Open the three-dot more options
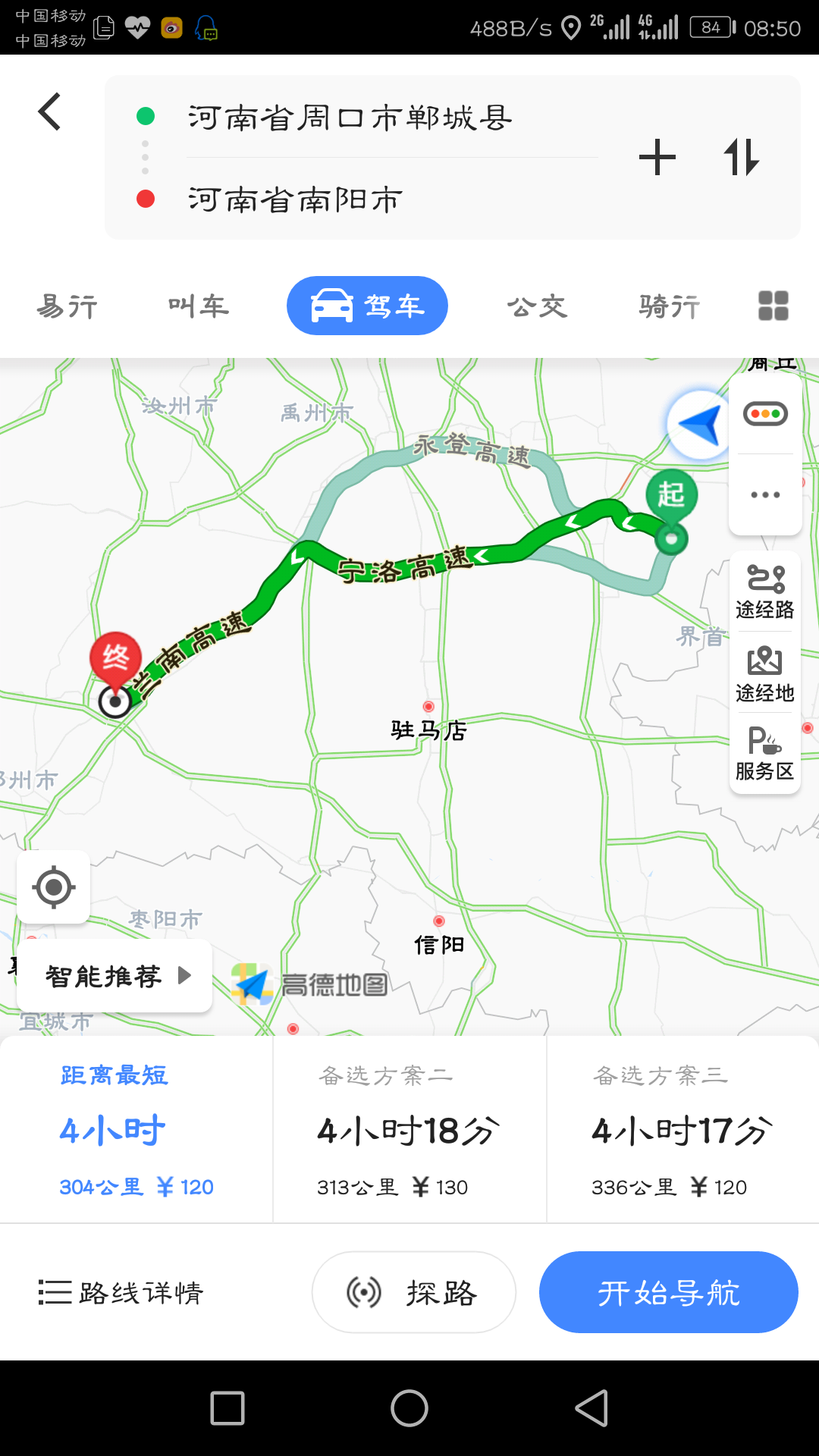819x1456 pixels. 765,495
